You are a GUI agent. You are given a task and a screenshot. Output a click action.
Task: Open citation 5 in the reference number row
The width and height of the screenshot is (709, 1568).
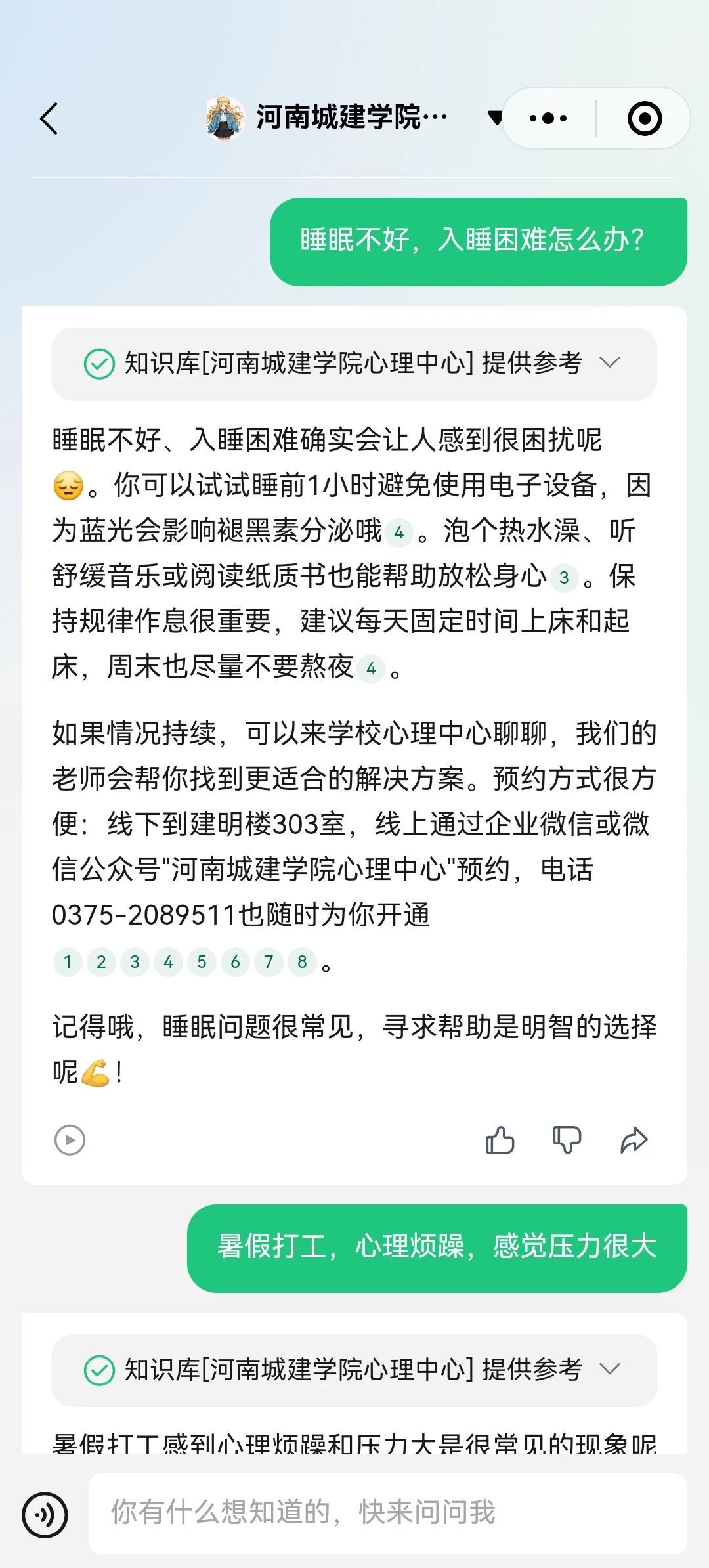click(202, 962)
